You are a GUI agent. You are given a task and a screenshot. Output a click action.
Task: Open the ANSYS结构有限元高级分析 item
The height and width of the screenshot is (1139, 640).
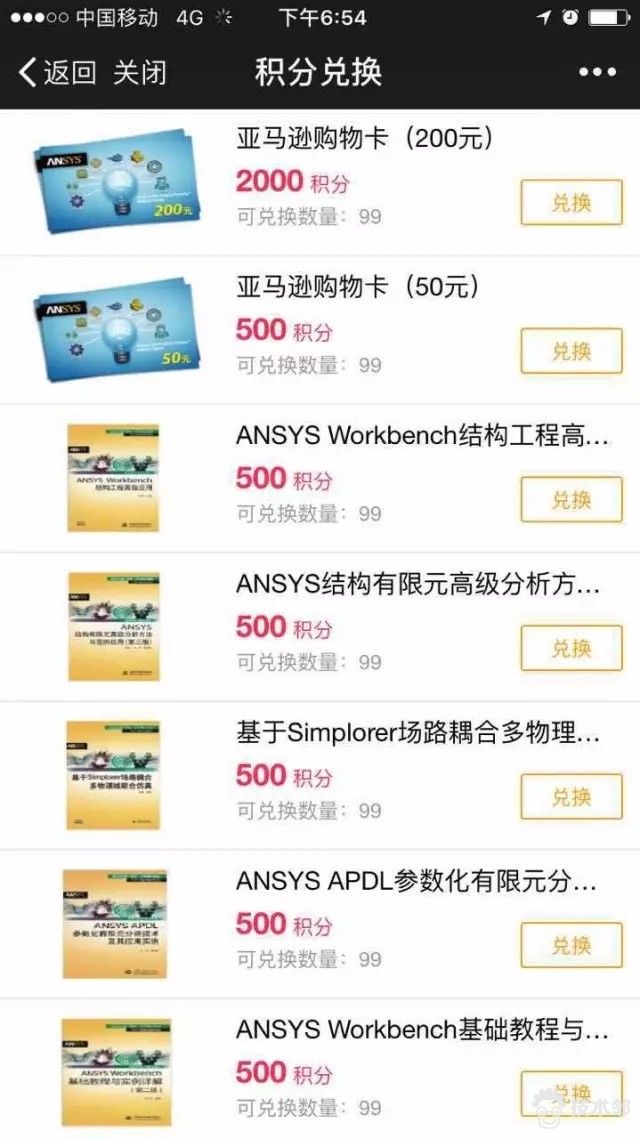pyautogui.click(x=417, y=584)
